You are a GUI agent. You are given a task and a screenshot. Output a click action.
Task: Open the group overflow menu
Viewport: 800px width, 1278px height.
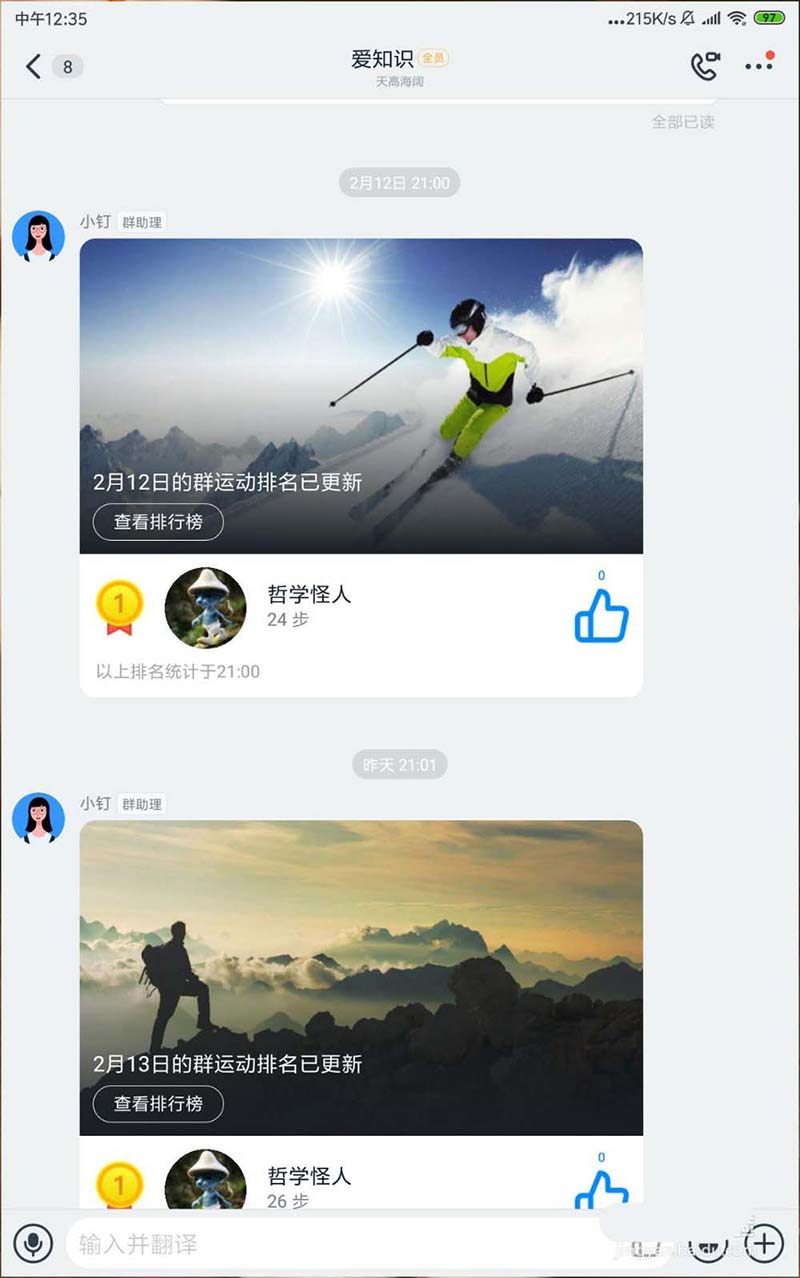coord(759,66)
